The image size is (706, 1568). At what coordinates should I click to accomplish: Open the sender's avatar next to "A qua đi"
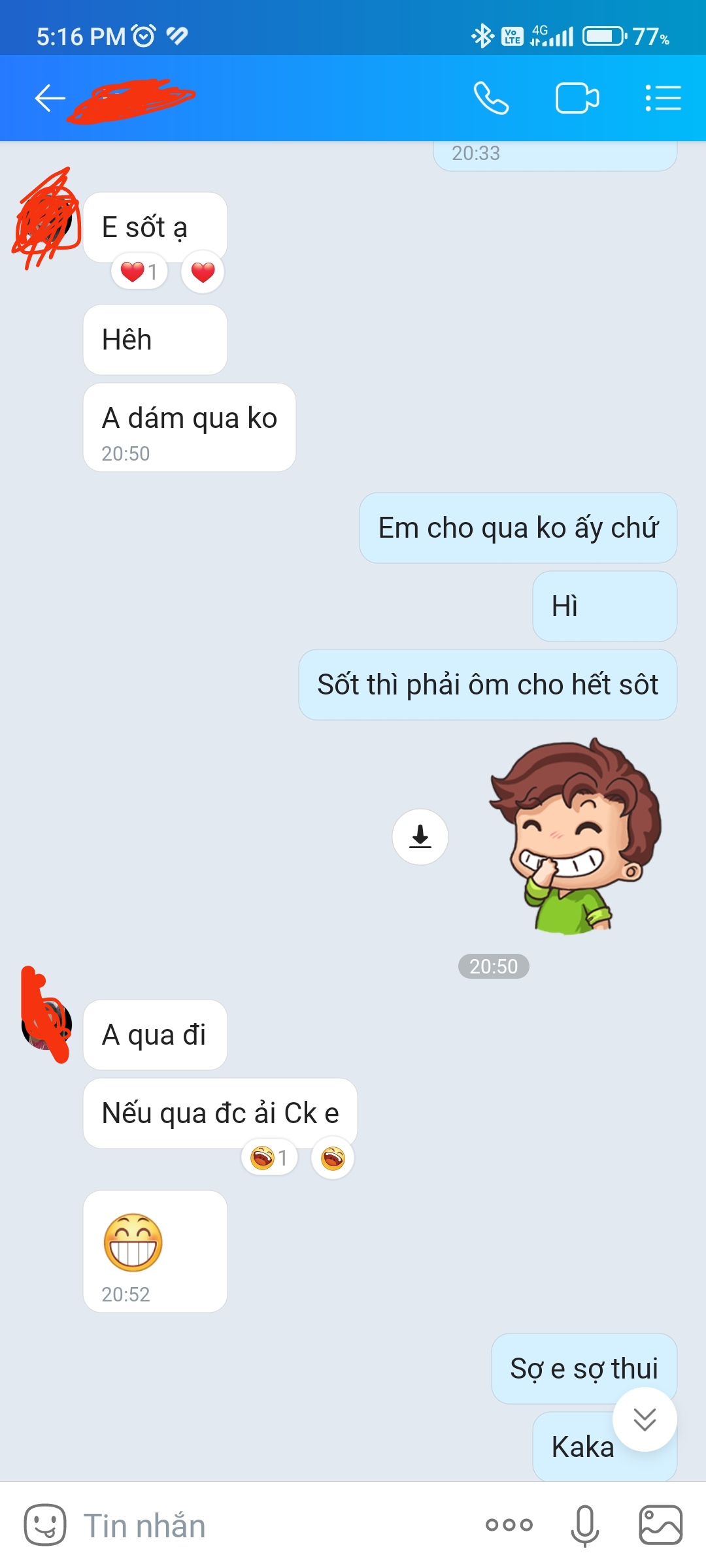46,1024
